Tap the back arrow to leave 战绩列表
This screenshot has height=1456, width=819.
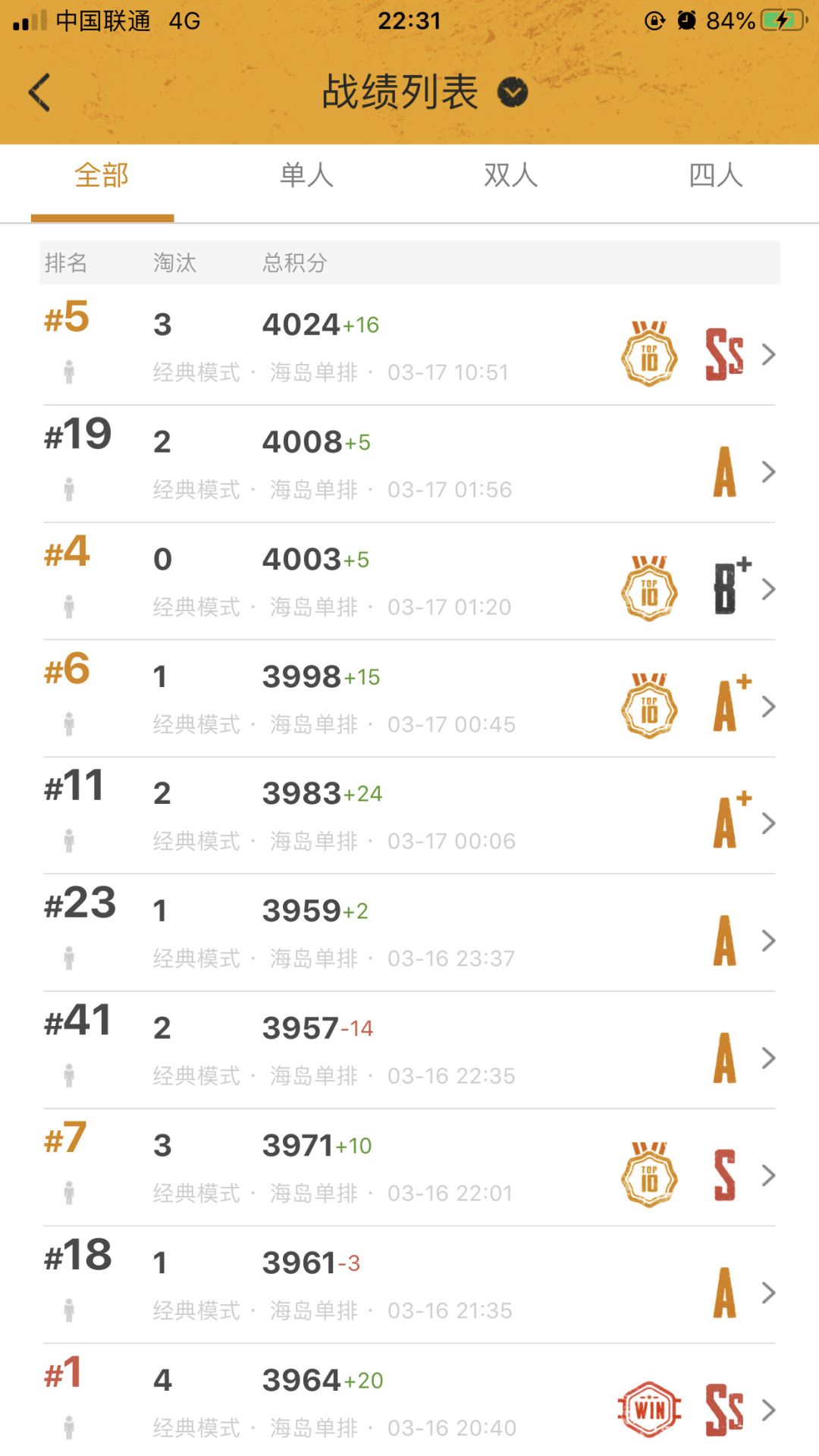[39, 93]
